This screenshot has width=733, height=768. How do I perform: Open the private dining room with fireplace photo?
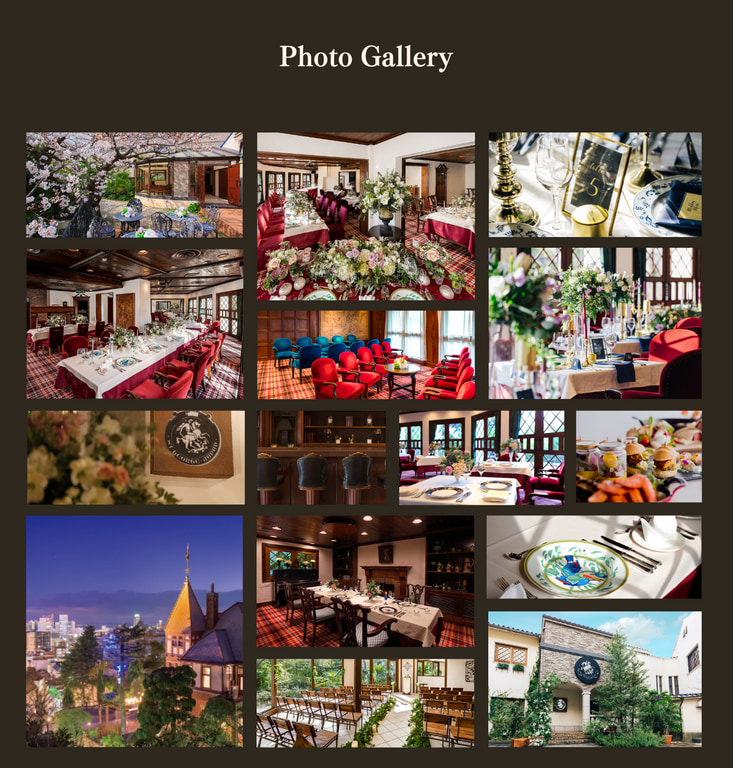[366, 581]
